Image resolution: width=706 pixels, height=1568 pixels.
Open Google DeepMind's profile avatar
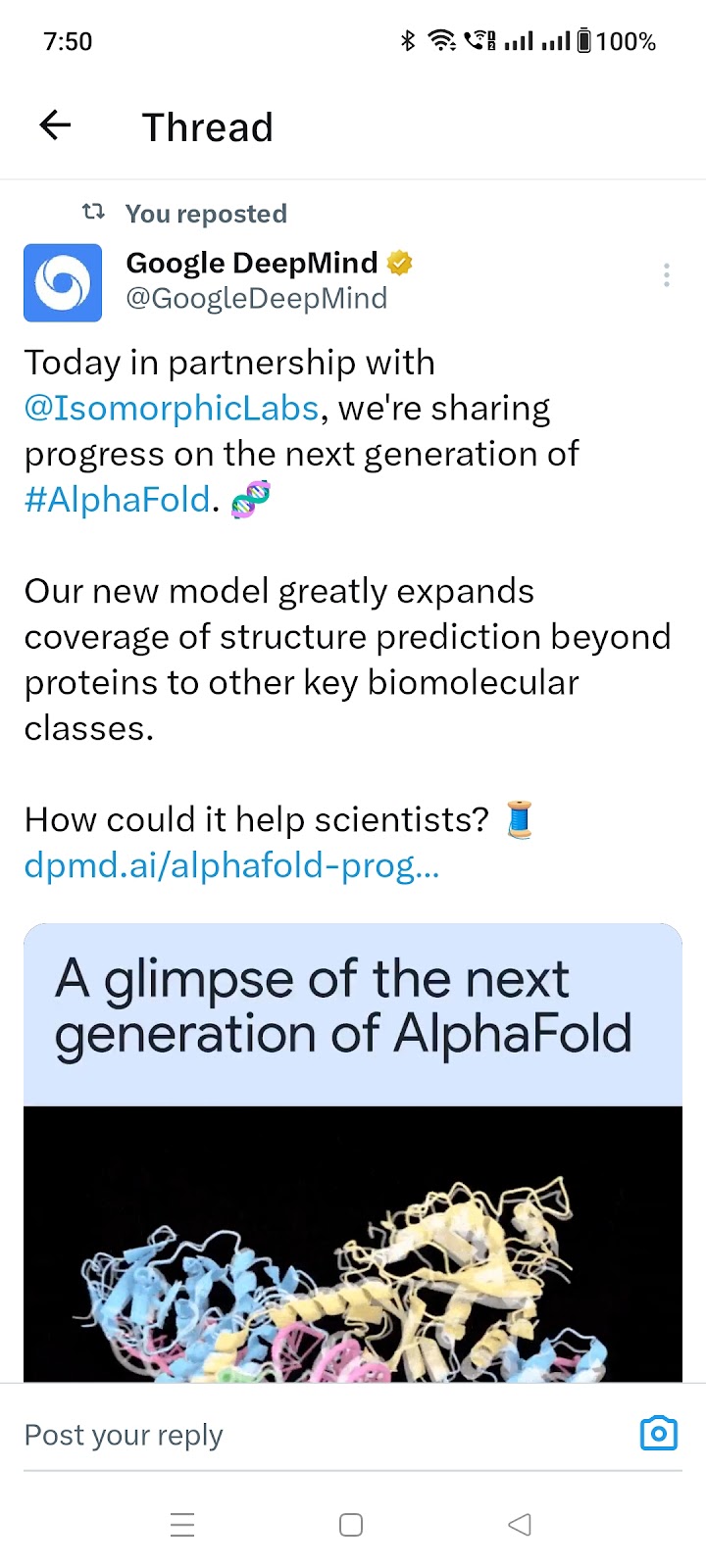[x=63, y=283]
